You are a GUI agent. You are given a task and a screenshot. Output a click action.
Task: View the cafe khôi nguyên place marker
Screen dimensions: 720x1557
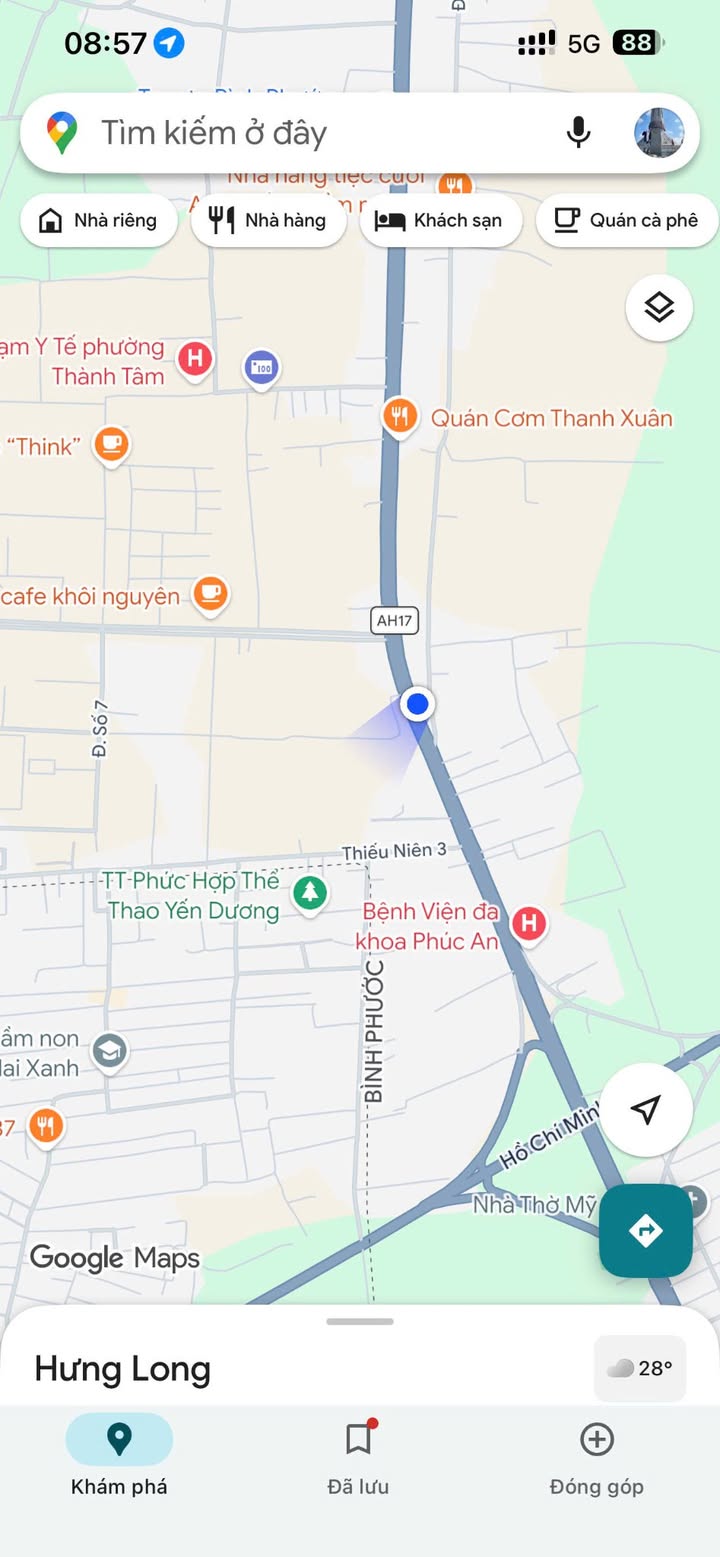(x=210, y=594)
